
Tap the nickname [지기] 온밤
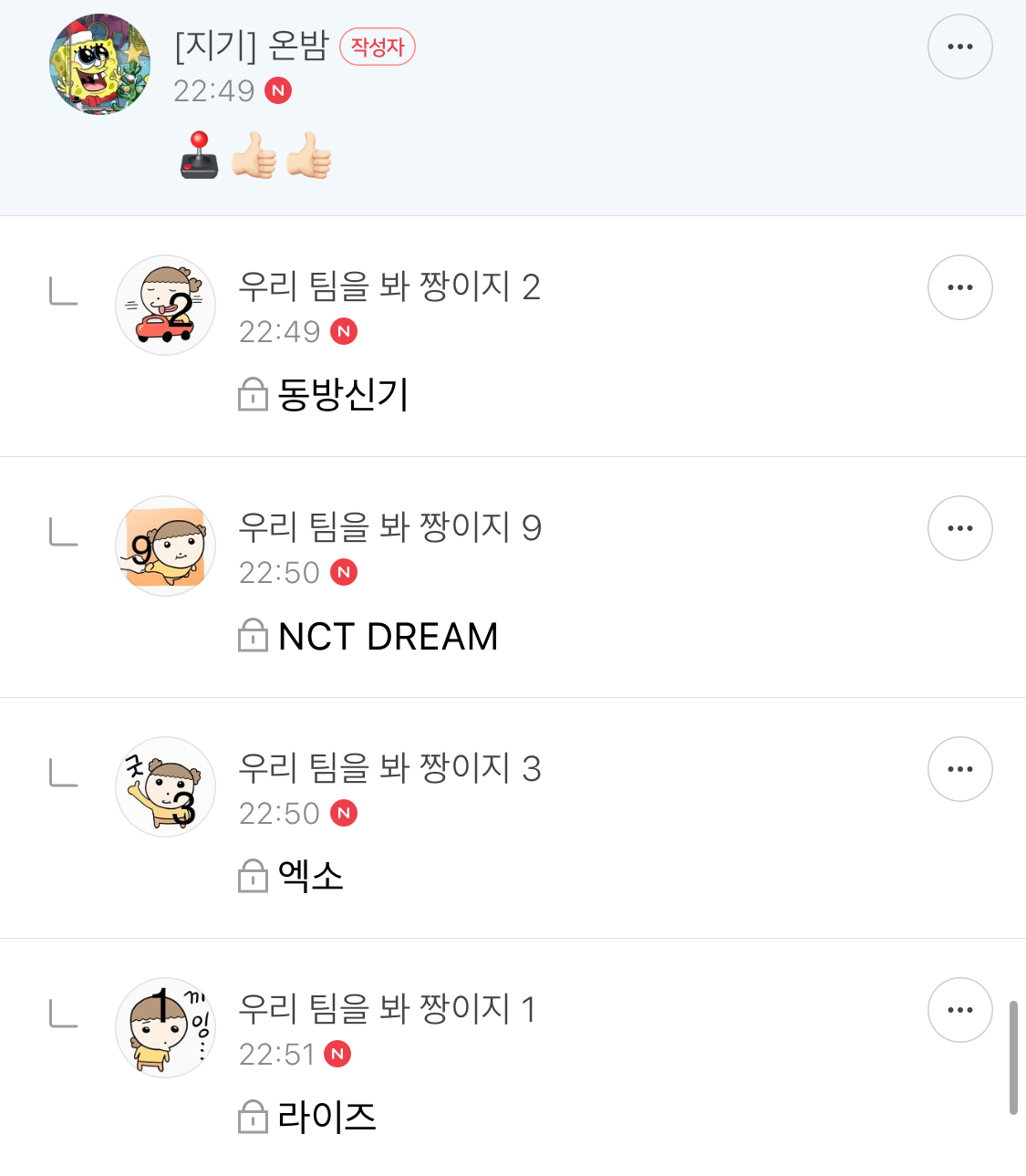pyautogui.click(x=252, y=46)
